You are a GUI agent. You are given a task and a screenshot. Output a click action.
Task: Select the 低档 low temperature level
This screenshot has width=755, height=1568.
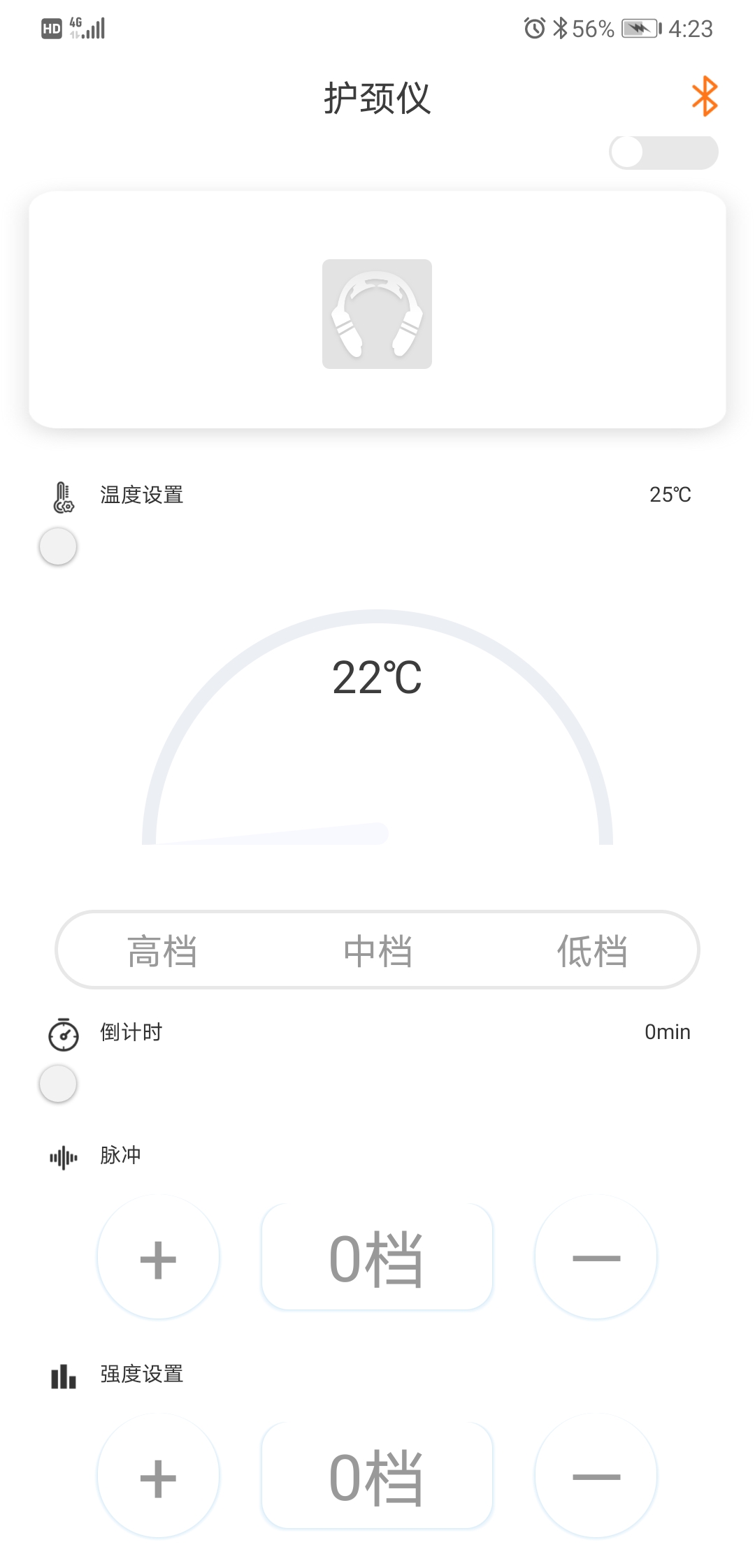pyautogui.click(x=592, y=951)
